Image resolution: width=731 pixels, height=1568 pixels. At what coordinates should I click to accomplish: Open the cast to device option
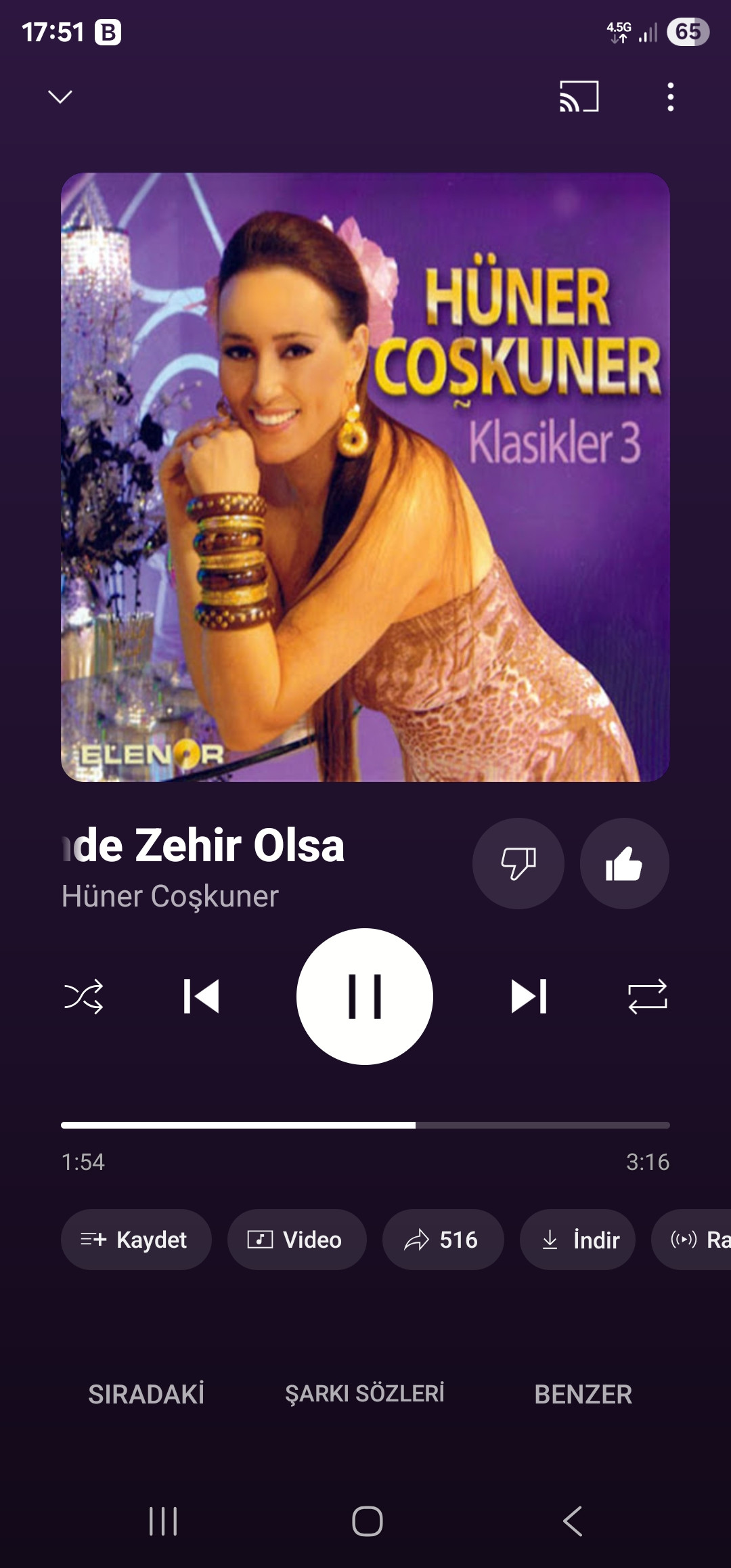click(x=579, y=96)
